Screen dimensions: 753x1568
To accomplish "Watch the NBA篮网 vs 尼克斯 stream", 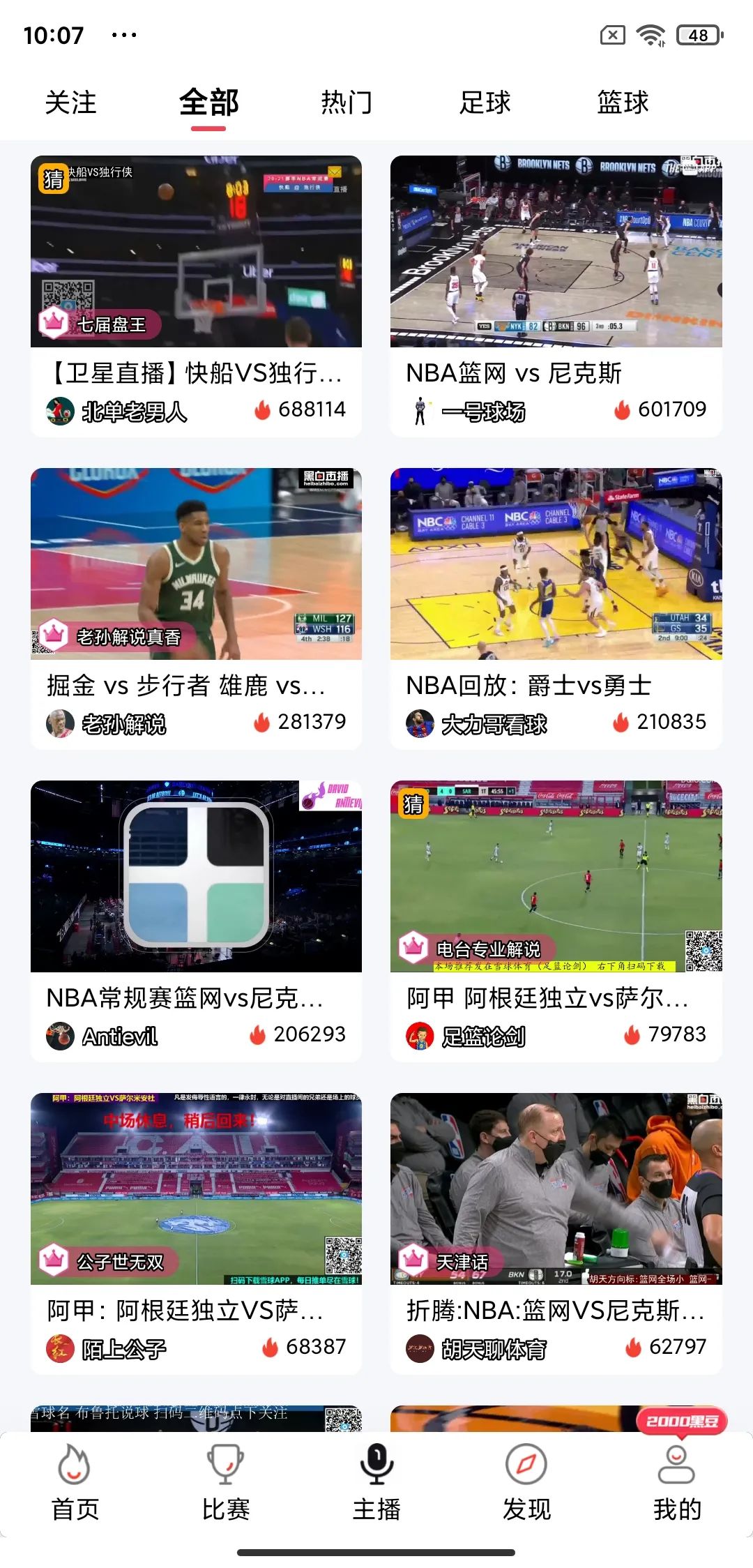I will [556, 252].
